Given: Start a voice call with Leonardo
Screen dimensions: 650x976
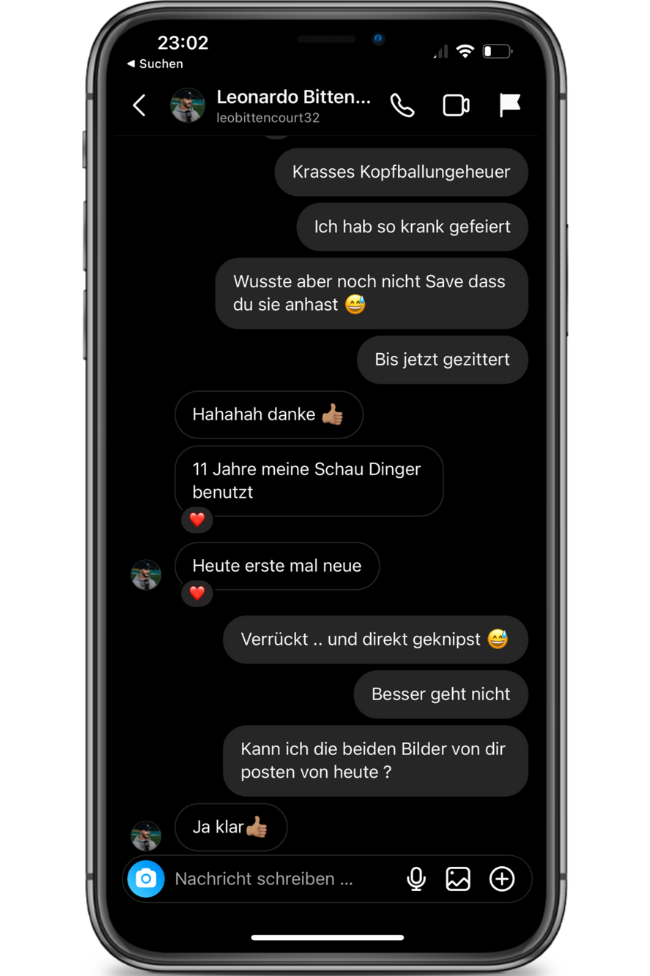Looking at the screenshot, I should click(402, 105).
